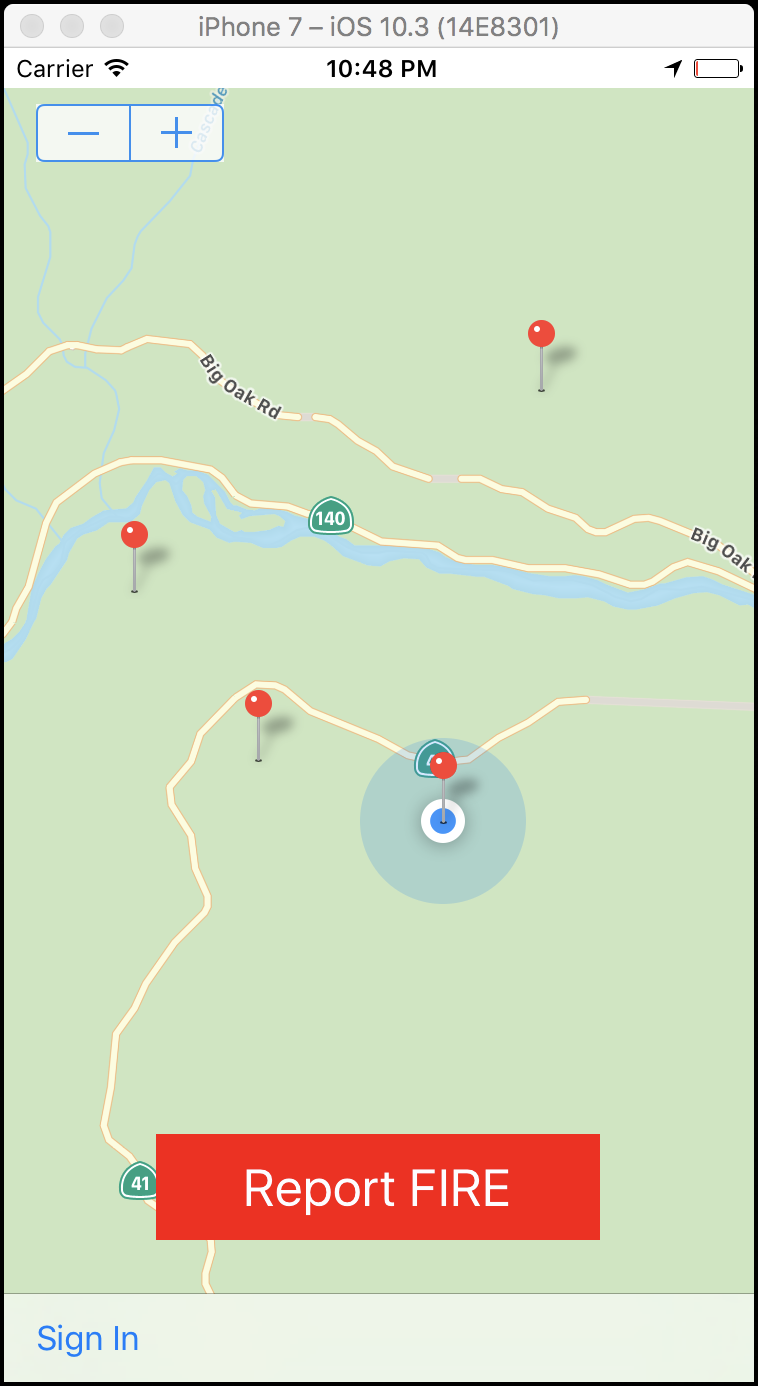Select the pin beside the river

(134, 536)
